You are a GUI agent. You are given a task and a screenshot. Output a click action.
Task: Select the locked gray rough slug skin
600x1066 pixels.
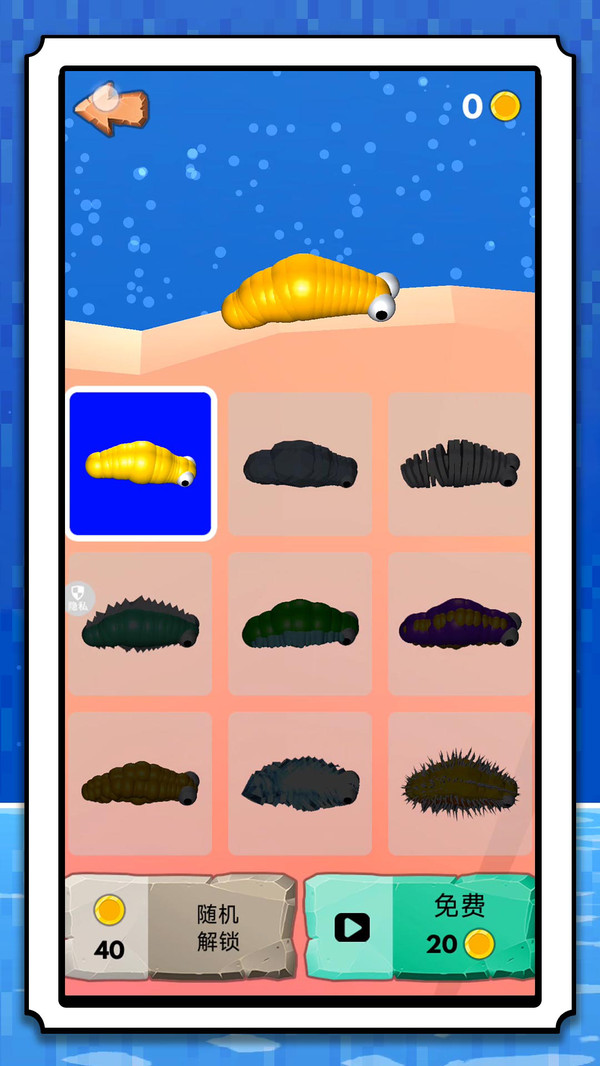(x=300, y=784)
